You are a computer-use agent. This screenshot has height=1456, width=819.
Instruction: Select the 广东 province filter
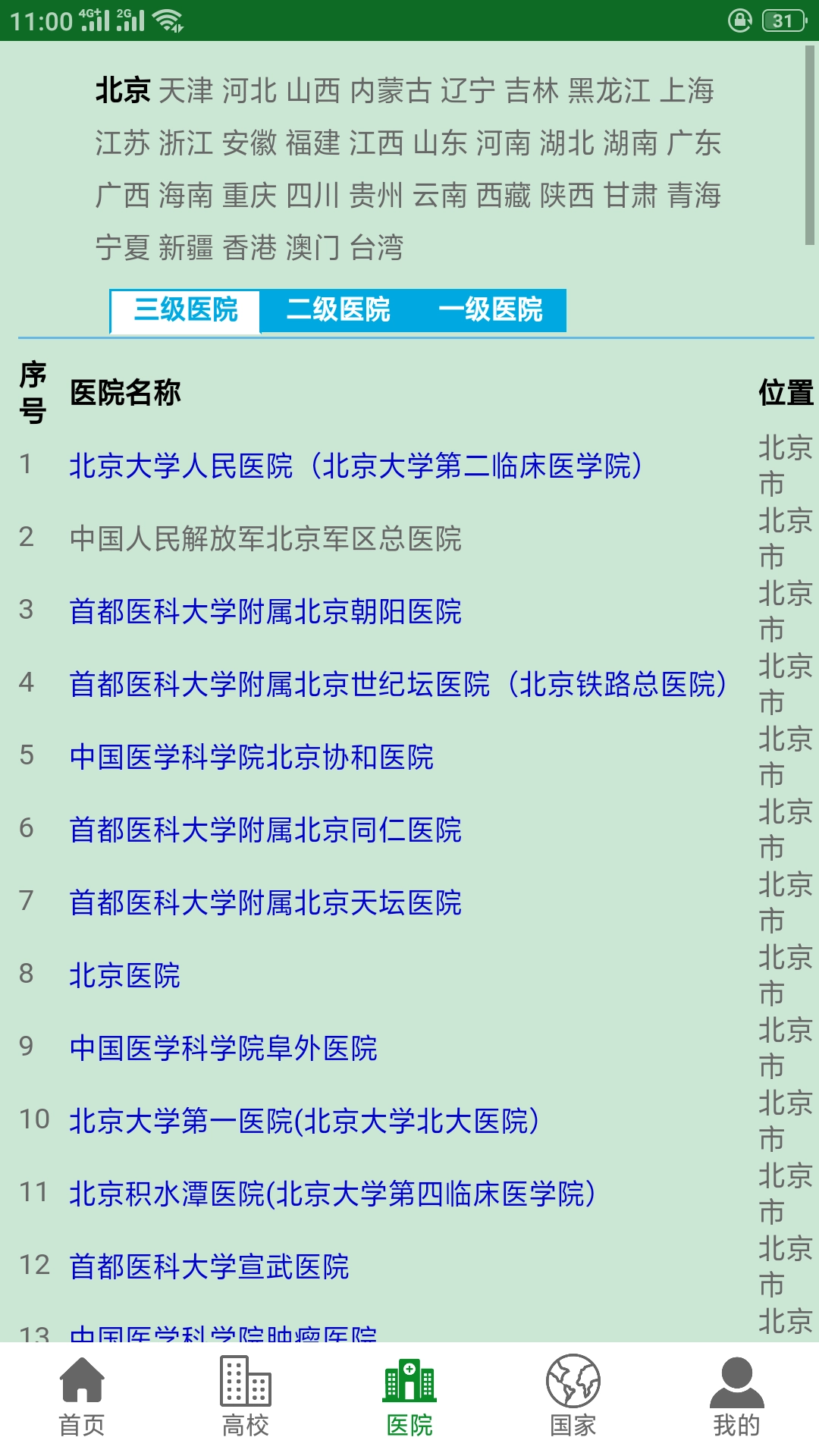click(x=696, y=144)
